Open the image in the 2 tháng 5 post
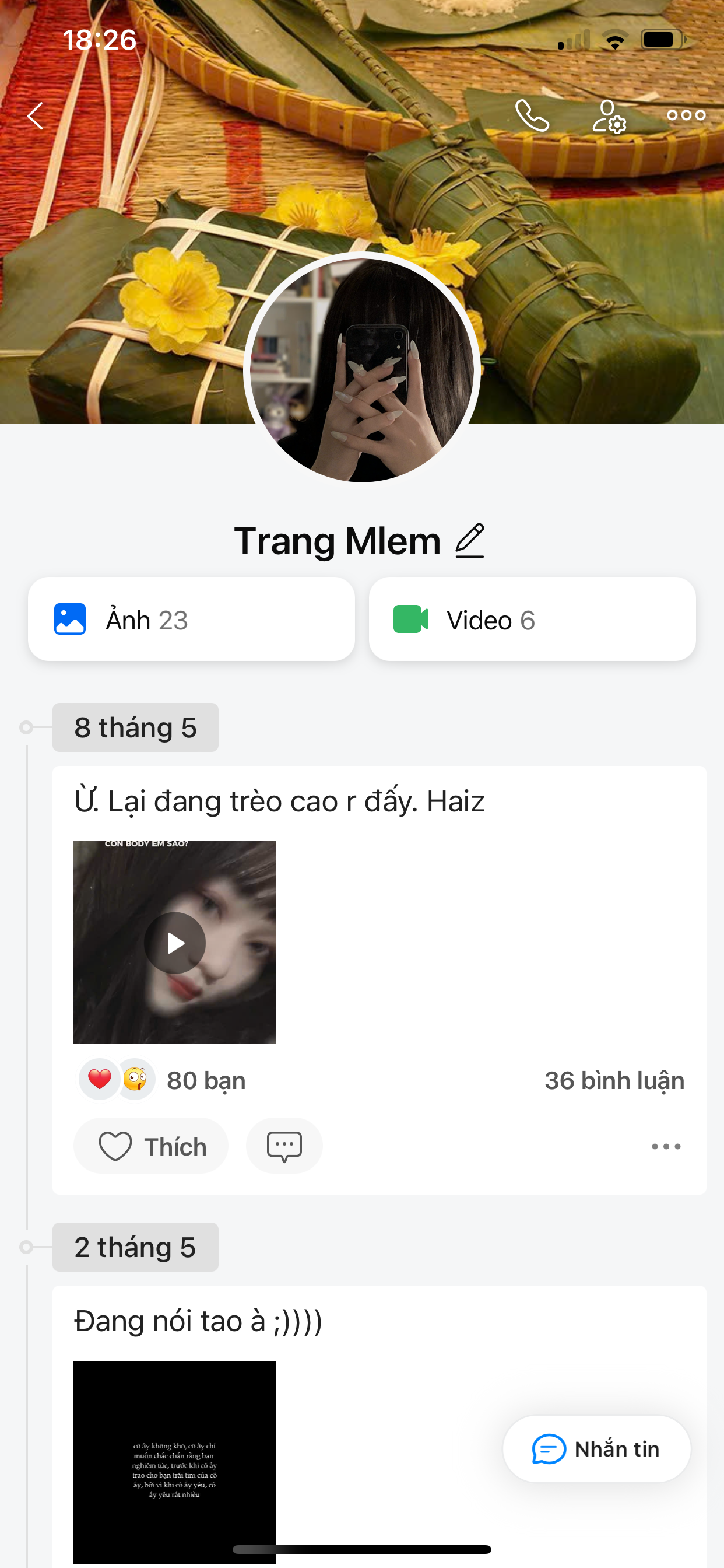The image size is (724, 1568). (175, 1461)
